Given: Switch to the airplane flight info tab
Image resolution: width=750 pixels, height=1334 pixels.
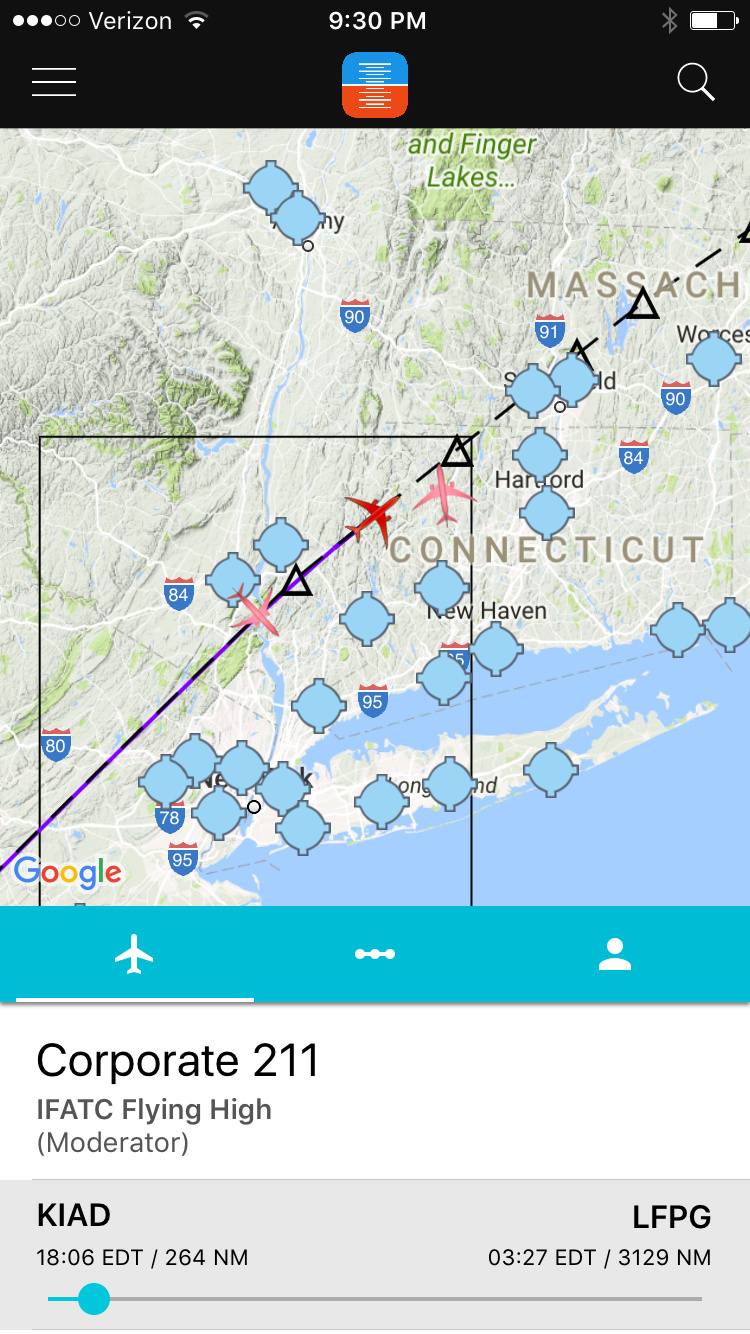Looking at the screenshot, I should click(x=134, y=955).
